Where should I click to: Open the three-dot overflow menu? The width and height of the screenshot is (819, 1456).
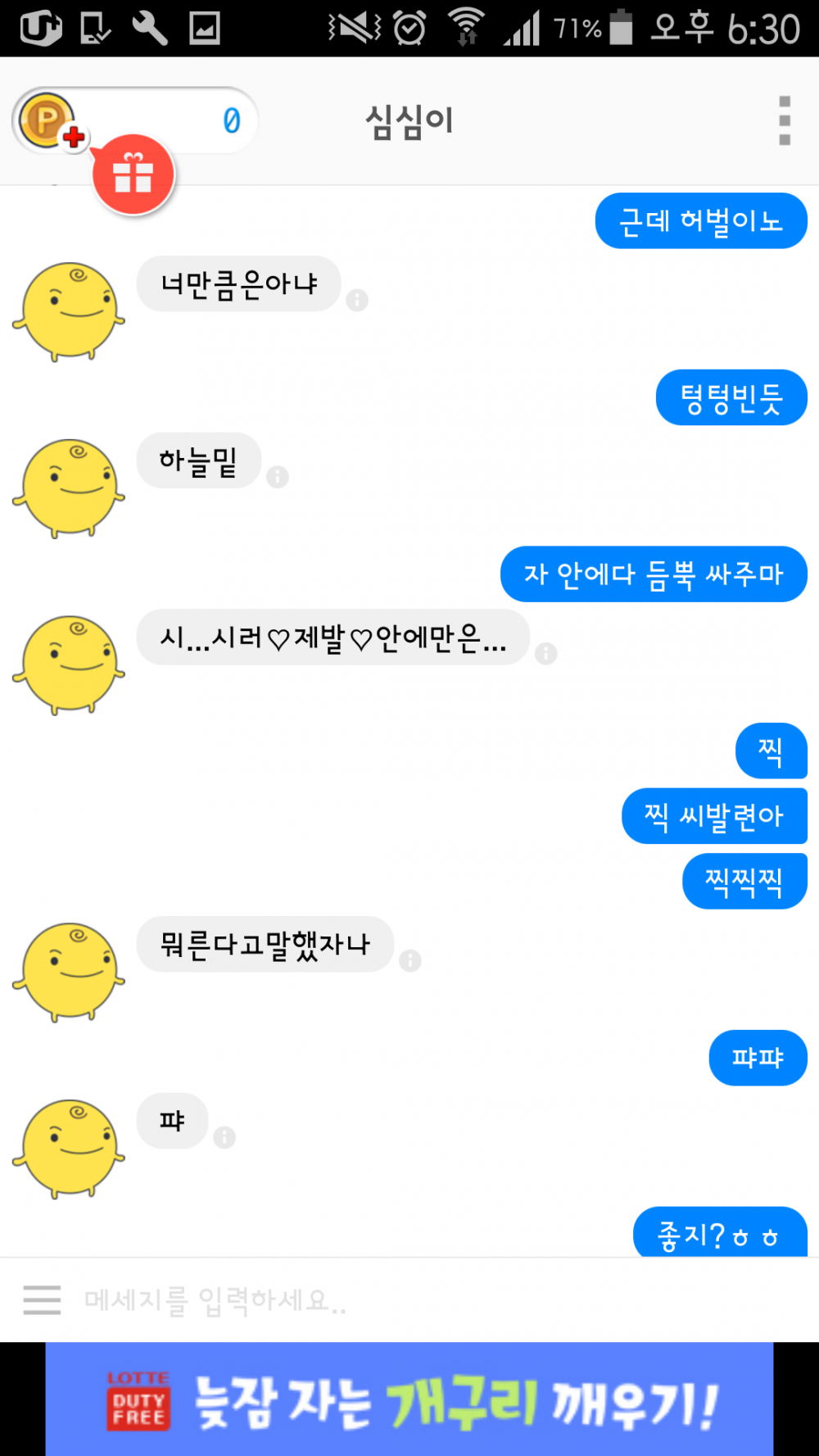tap(783, 120)
